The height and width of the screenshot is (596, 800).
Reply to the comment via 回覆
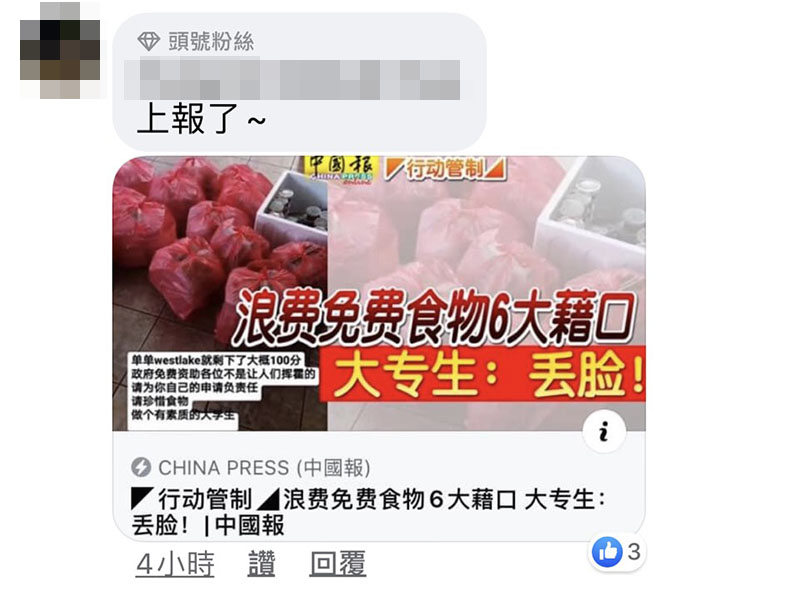coord(337,564)
